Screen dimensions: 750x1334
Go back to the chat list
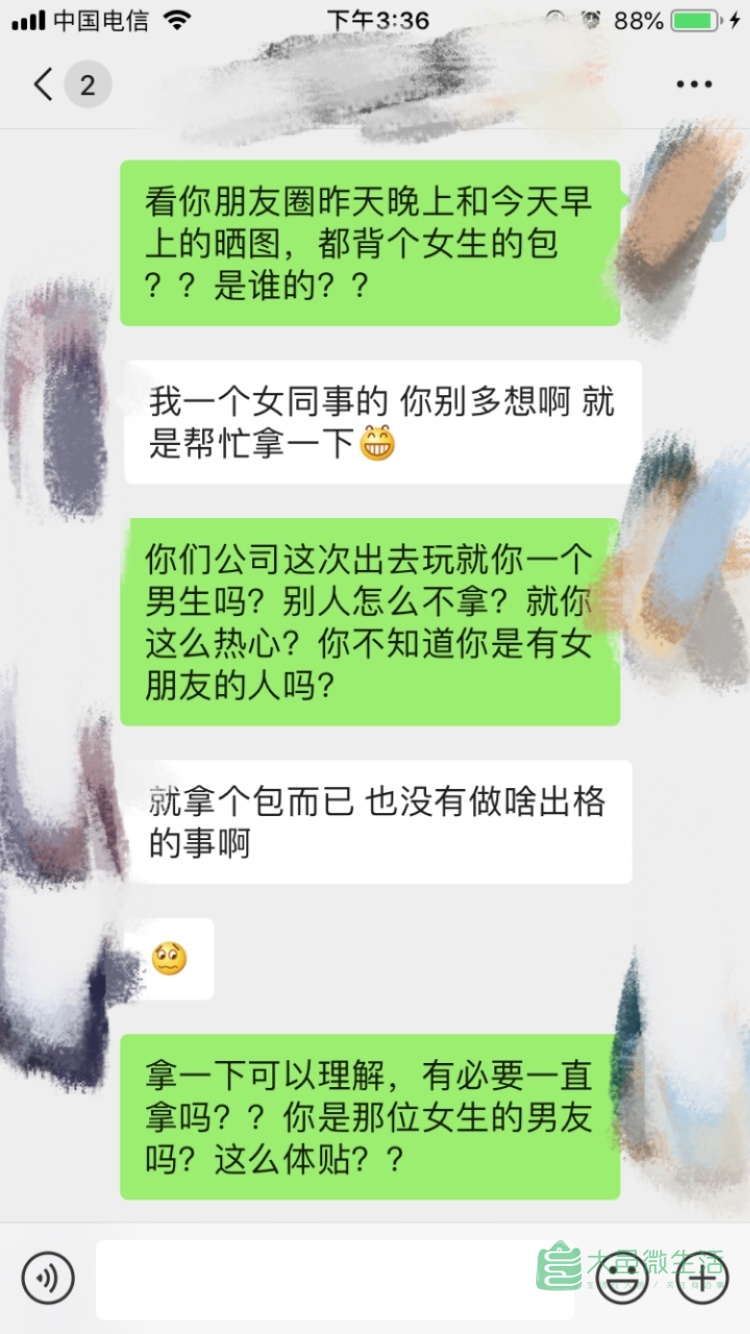[x=45, y=85]
